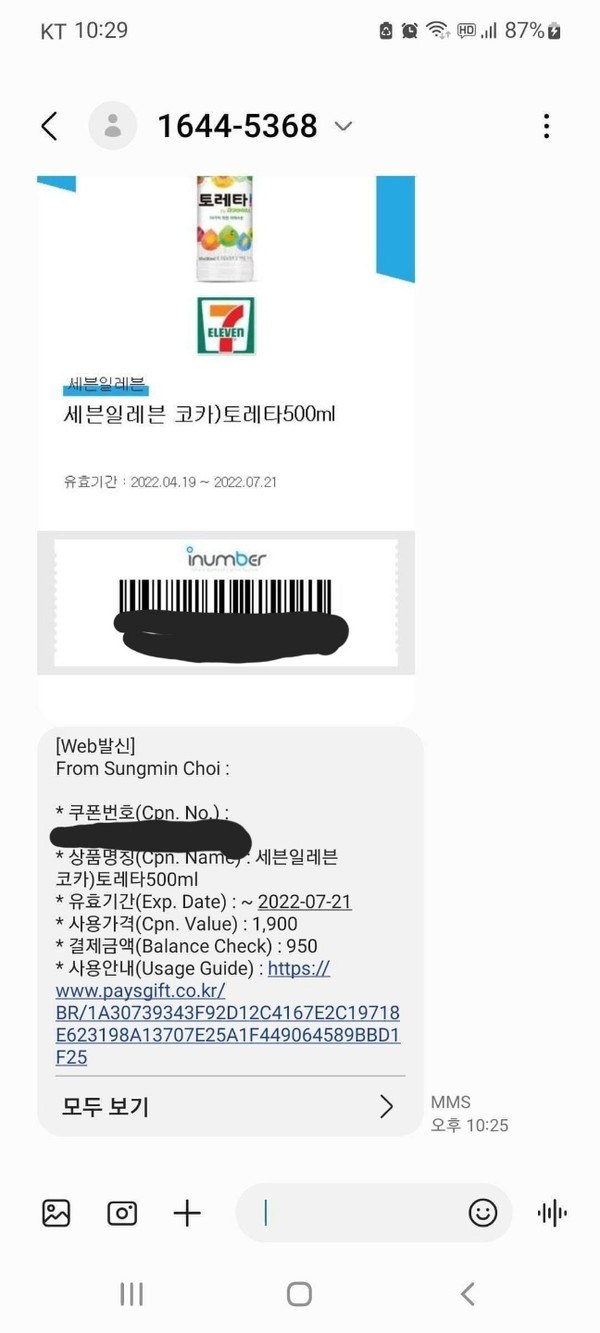Open the camera to attach a photo

(x=122, y=1213)
